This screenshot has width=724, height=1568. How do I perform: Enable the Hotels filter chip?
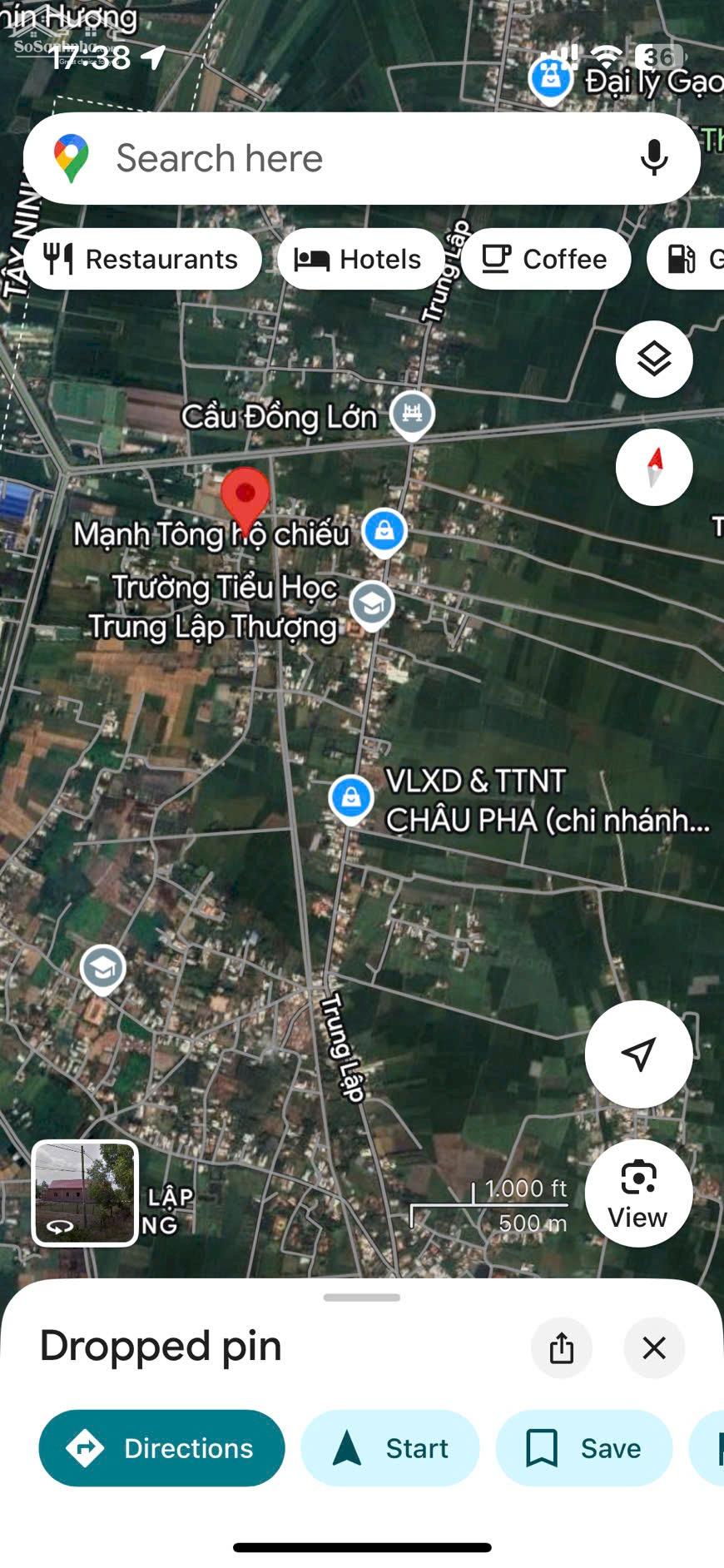[361, 259]
